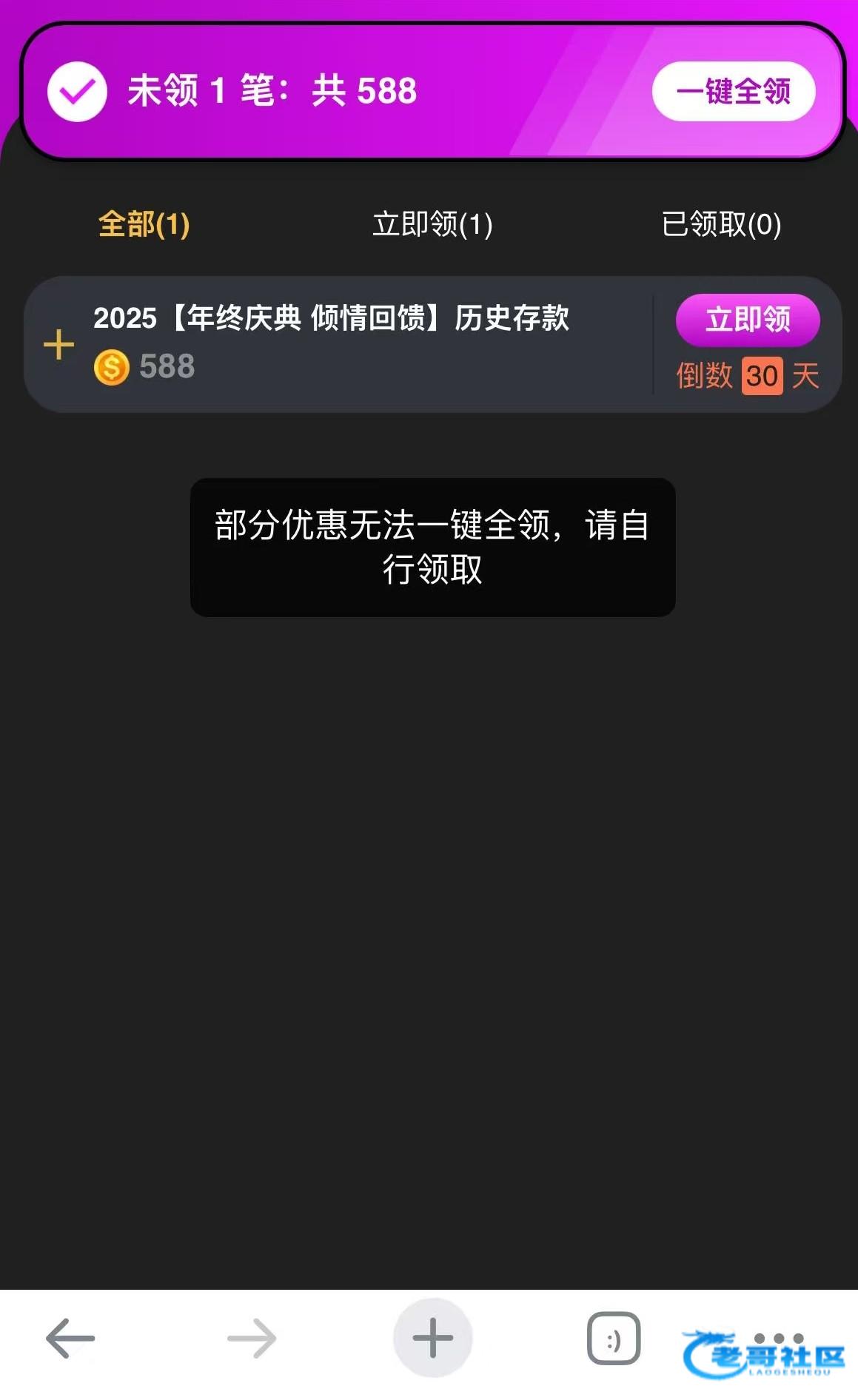Open the 已领取(0) tab
This screenshot has height=1400, width=858.
[x=721, y=223]
